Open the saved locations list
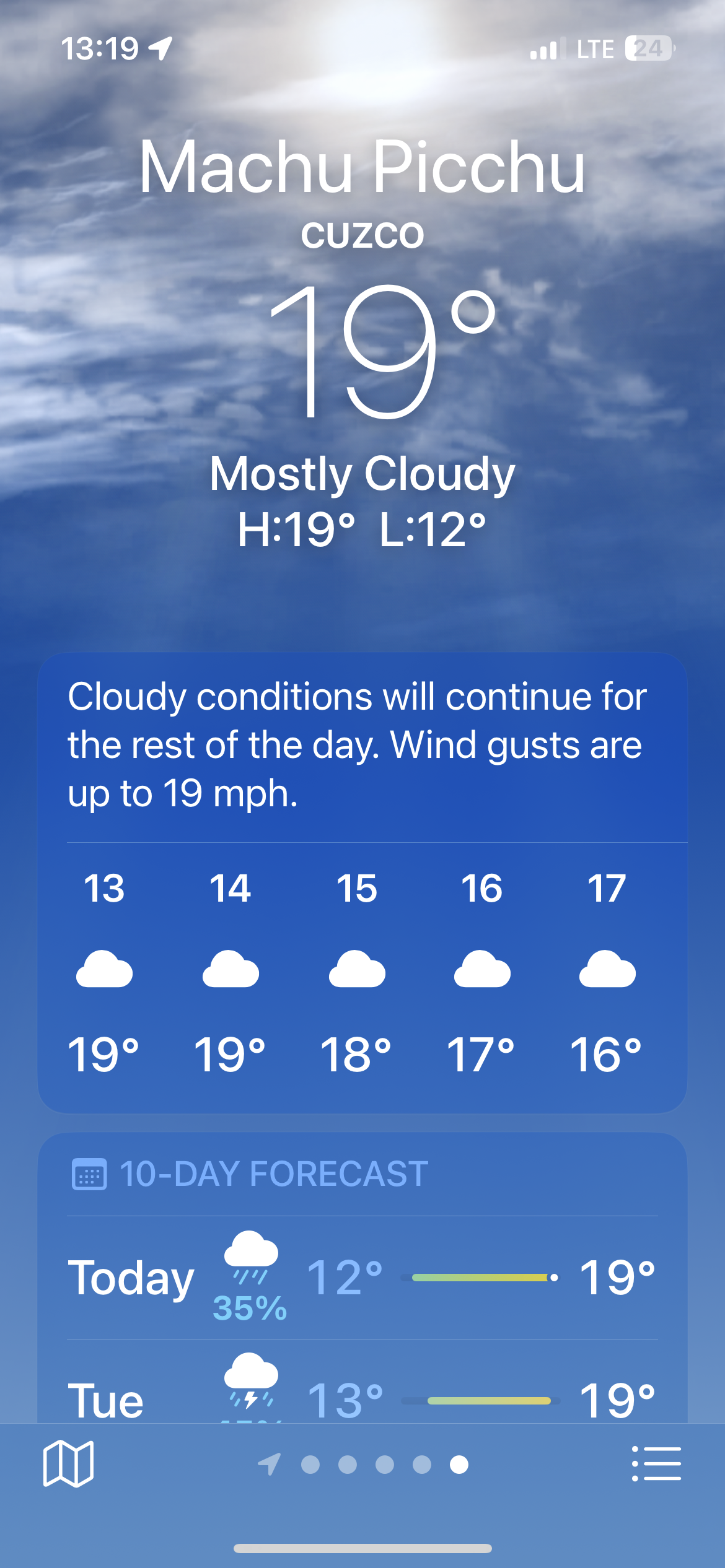 click(656, 1464)
